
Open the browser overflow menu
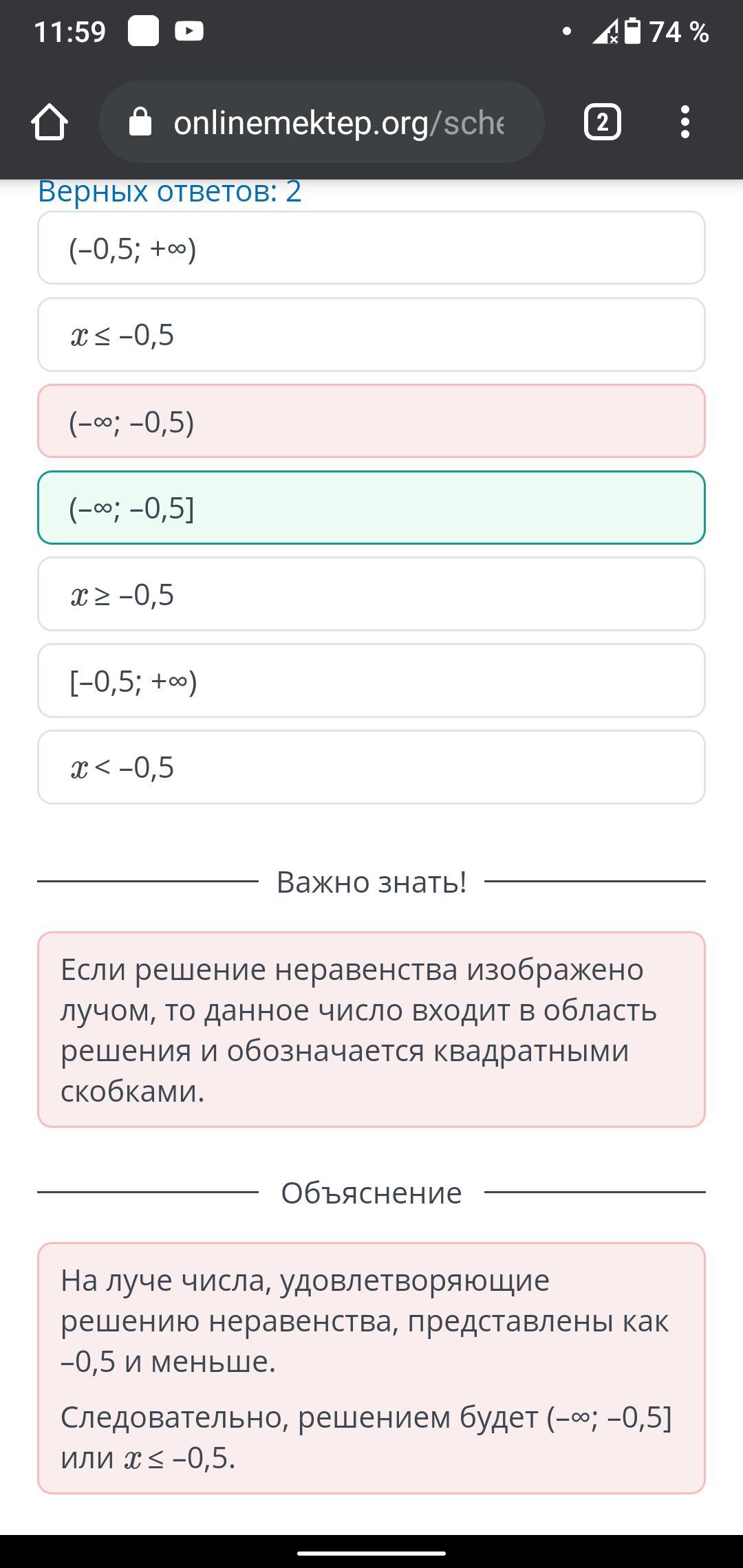(x=685, y=122)
